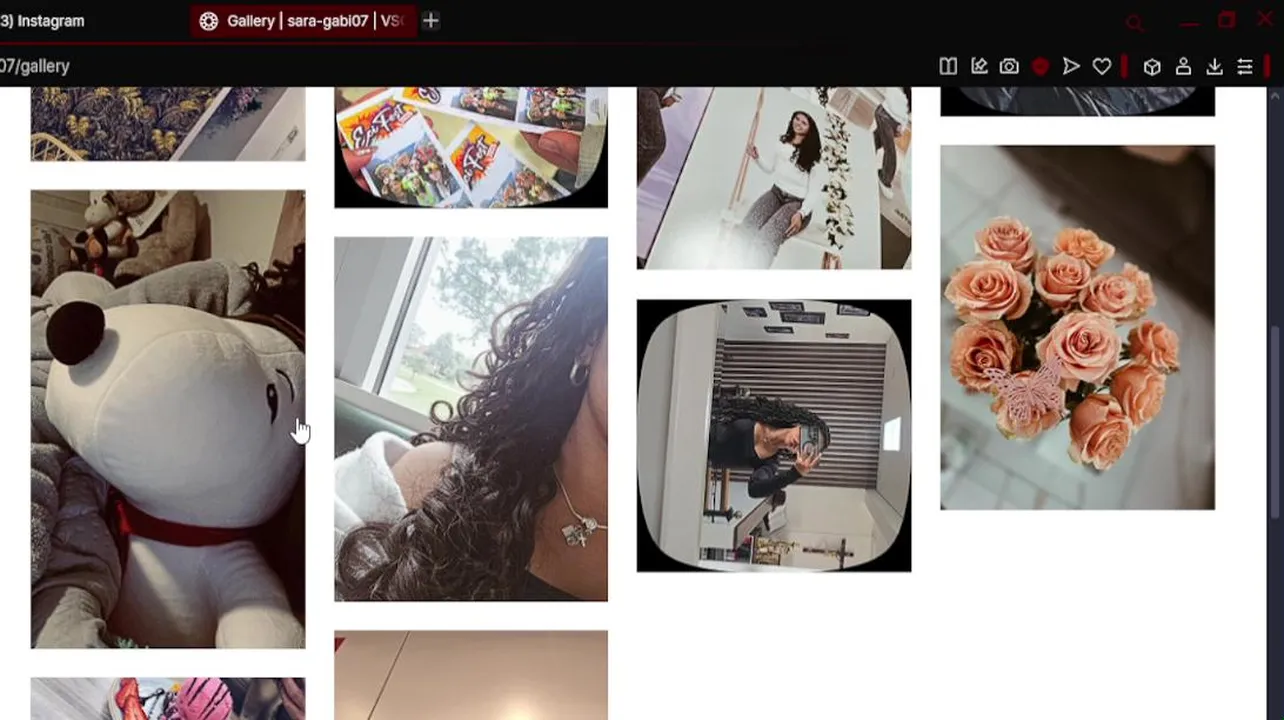Open the reader mode book icon
This screenshot has width=1284, height=720.
[x=948, y=66]
